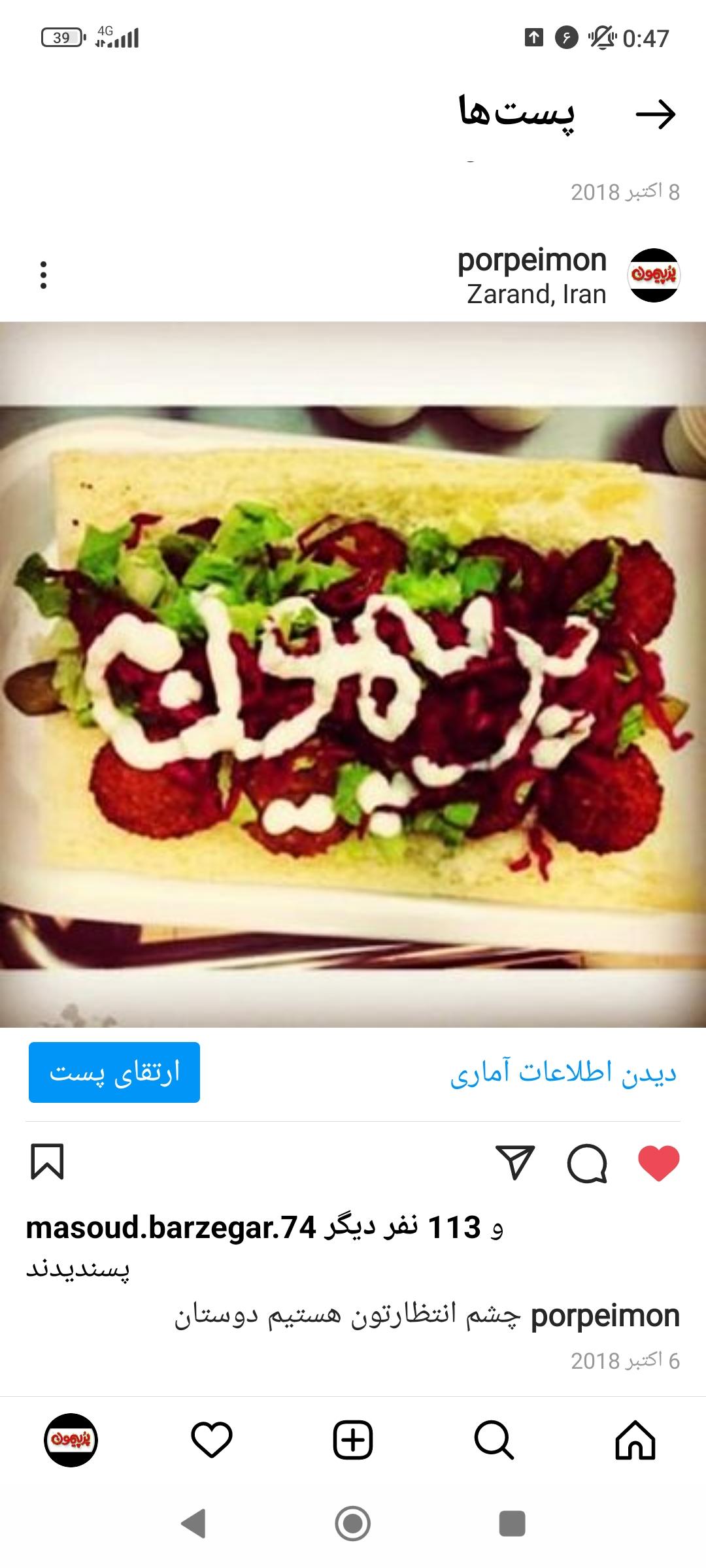Viewport: 706px width, 1568px height.
Task: Share the post with the paper plane icon
Action: pyautogui.click(x=515, y=1163)
